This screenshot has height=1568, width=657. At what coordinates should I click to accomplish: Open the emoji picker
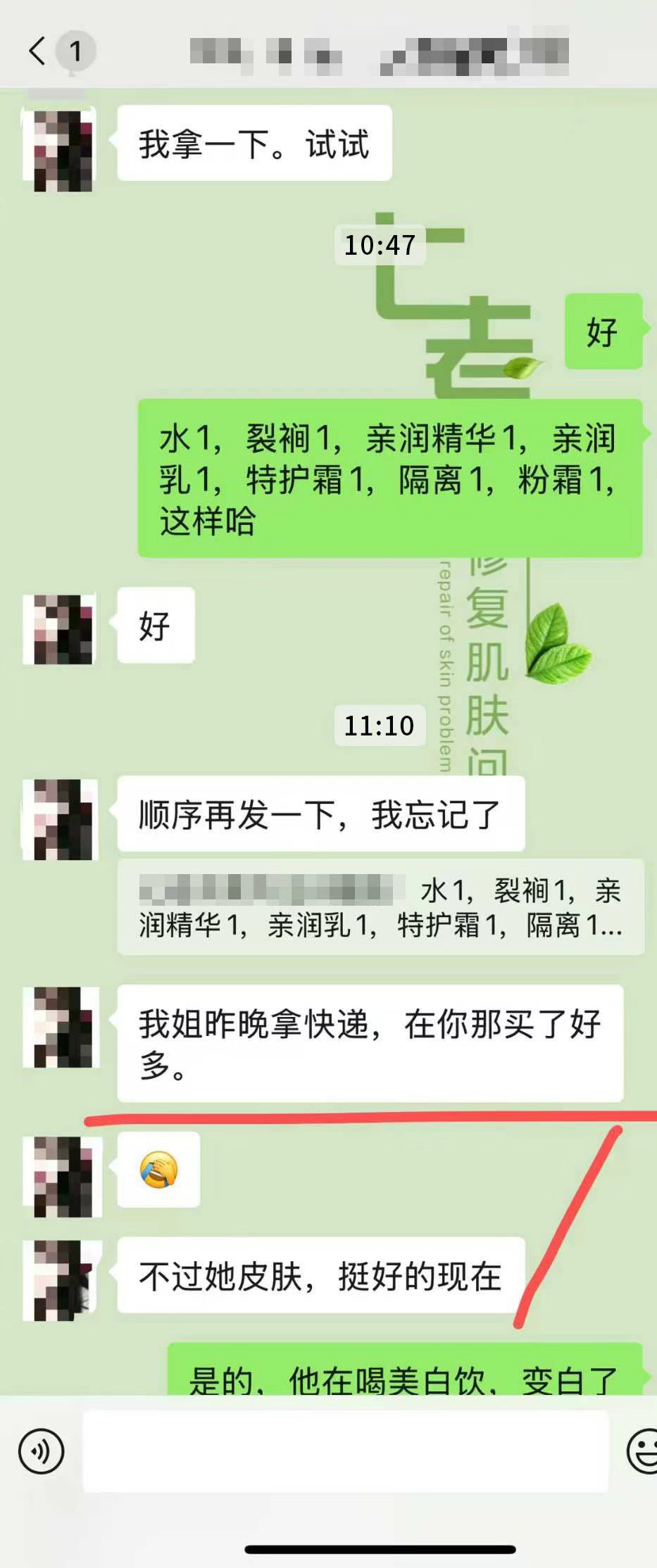point(642,1450)
